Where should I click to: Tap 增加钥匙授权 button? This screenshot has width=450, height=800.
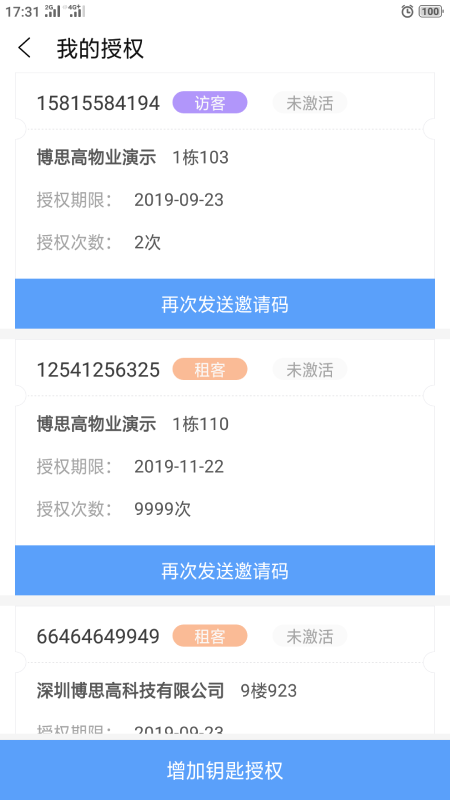(x=225, y=770)
